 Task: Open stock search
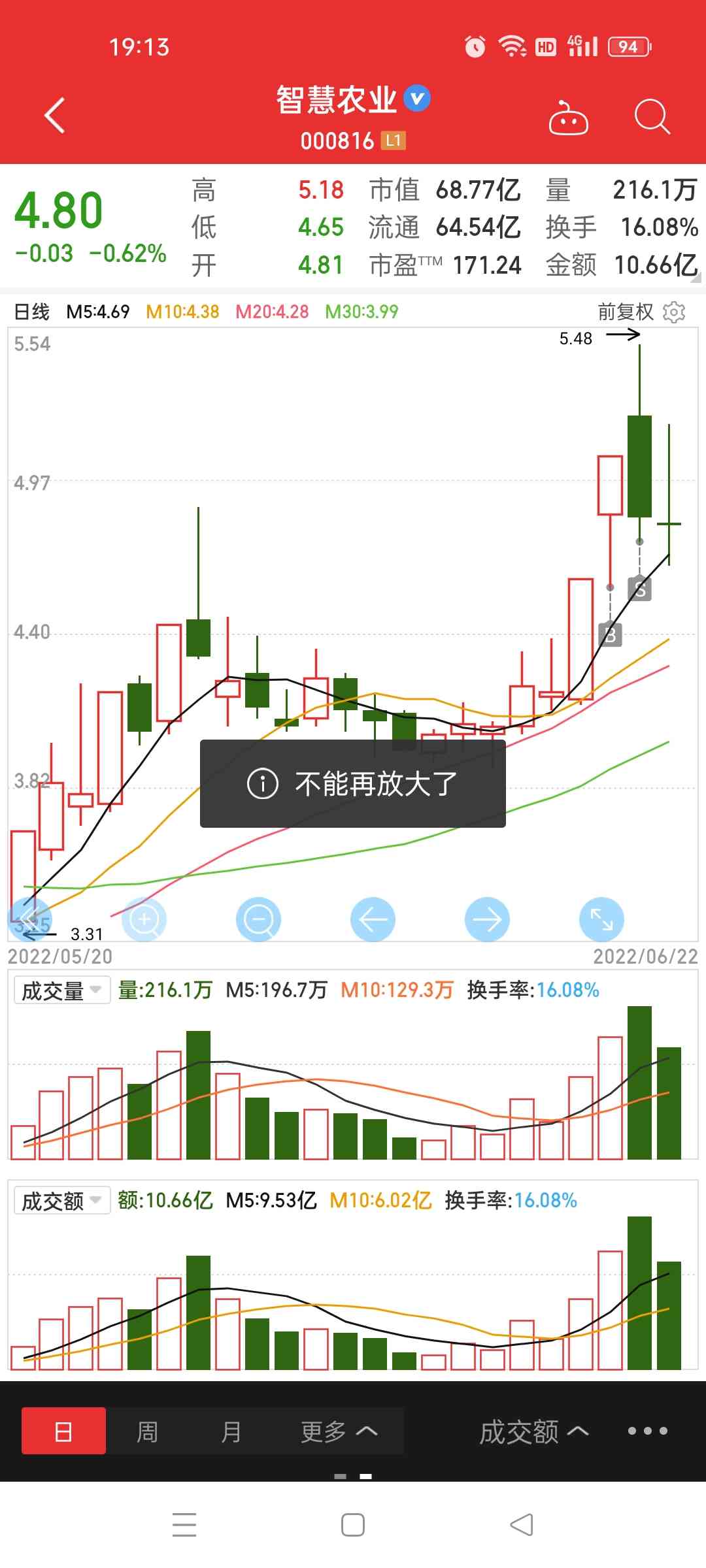pos(652,117)
